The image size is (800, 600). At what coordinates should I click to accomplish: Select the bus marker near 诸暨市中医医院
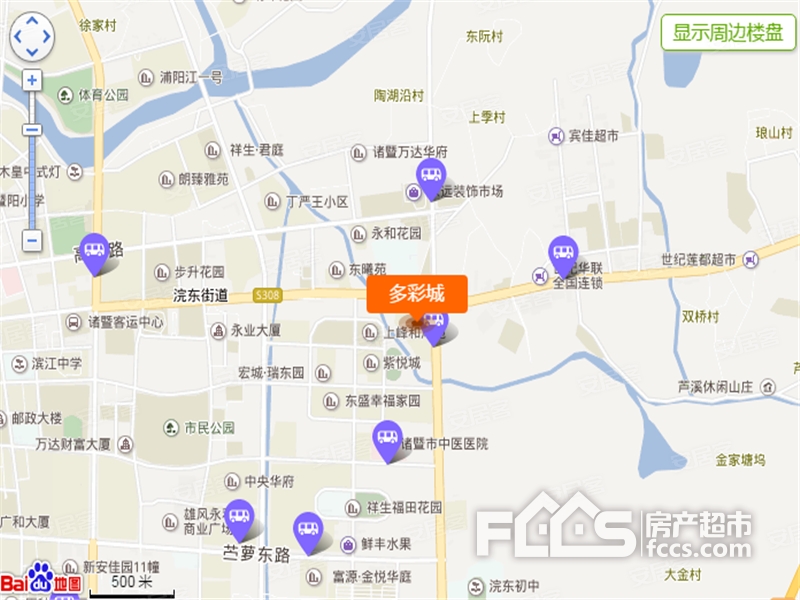(x=387, y=438)
